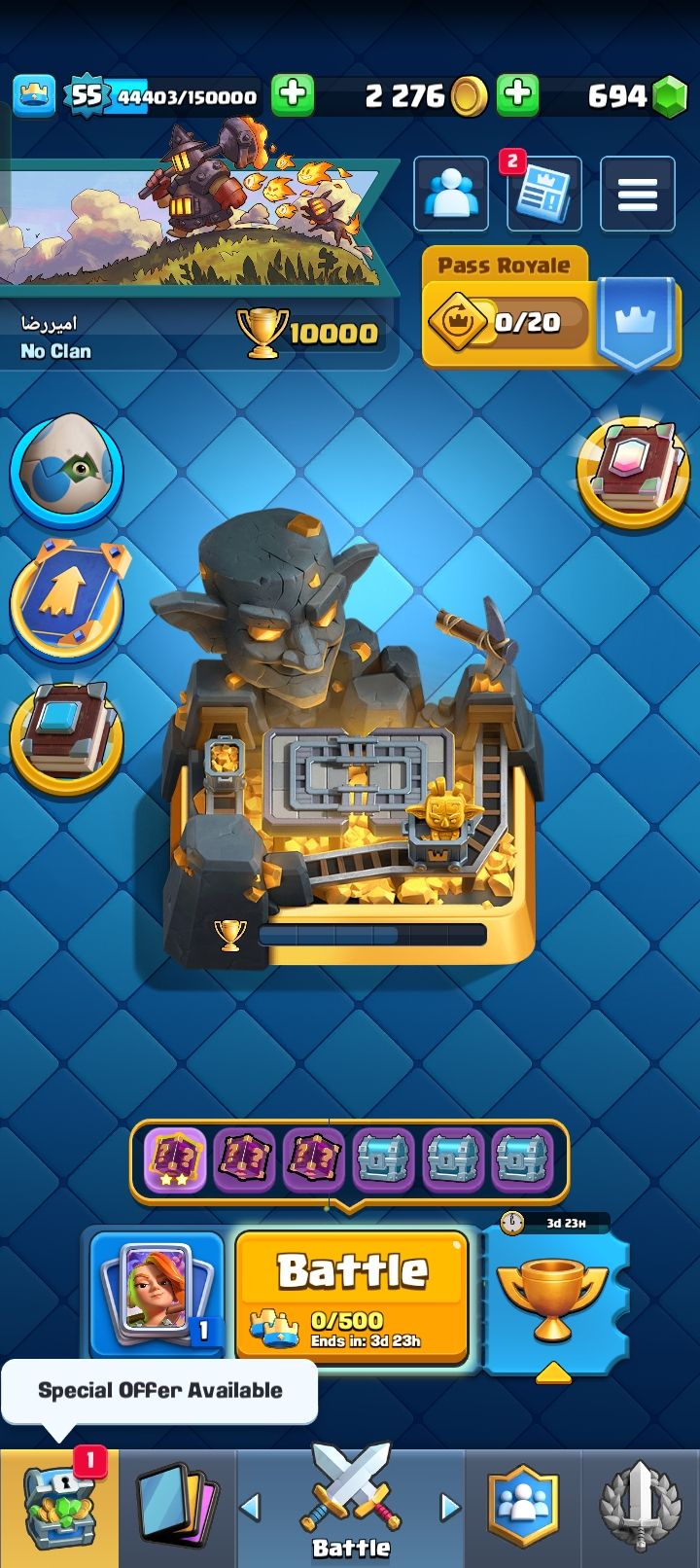Open the magic book with pink gem

(633, 472)
